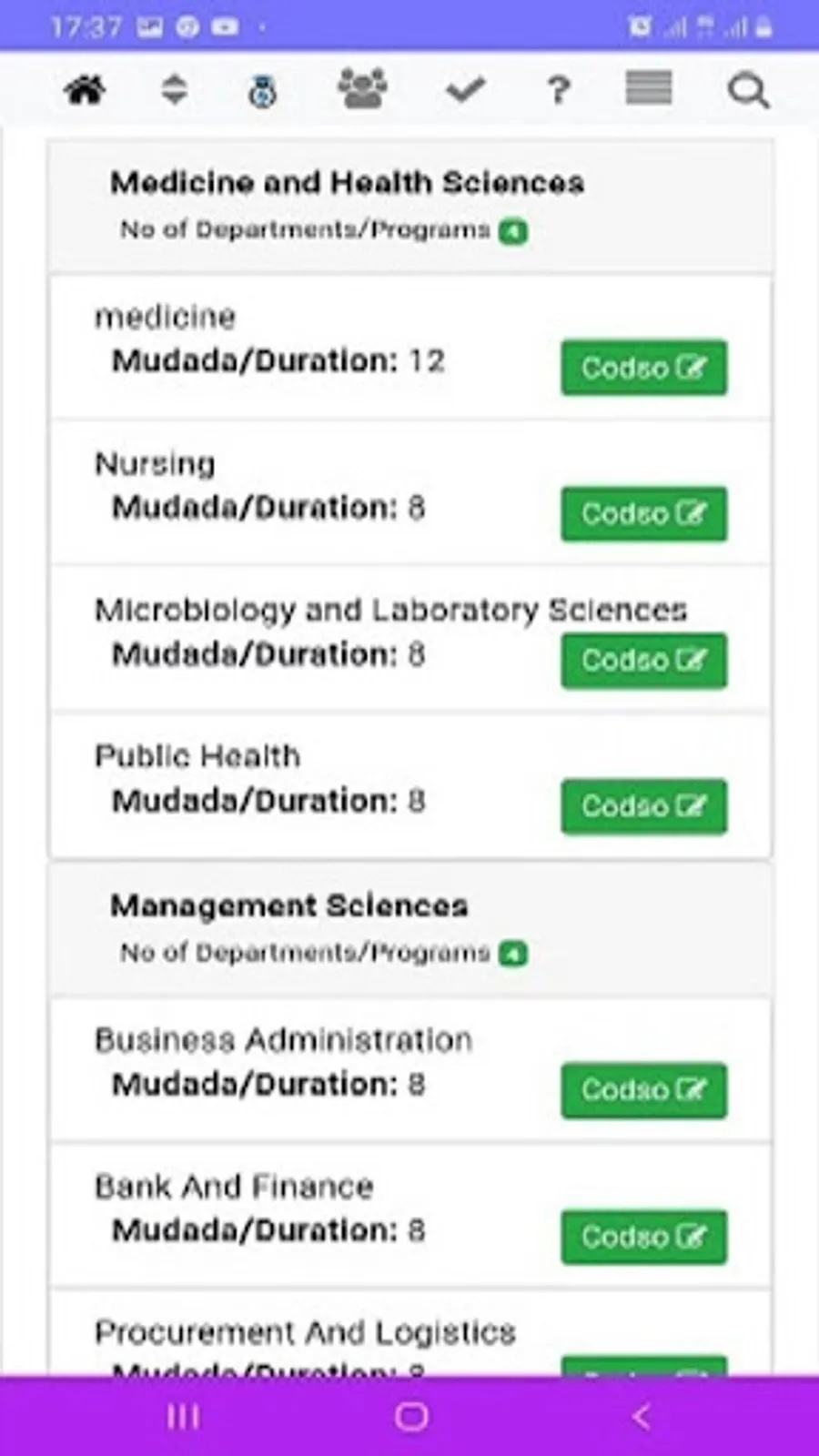This screenshot has height=1456, width=819.
Task: Tap the system back button
Action: pos(642,1416)
